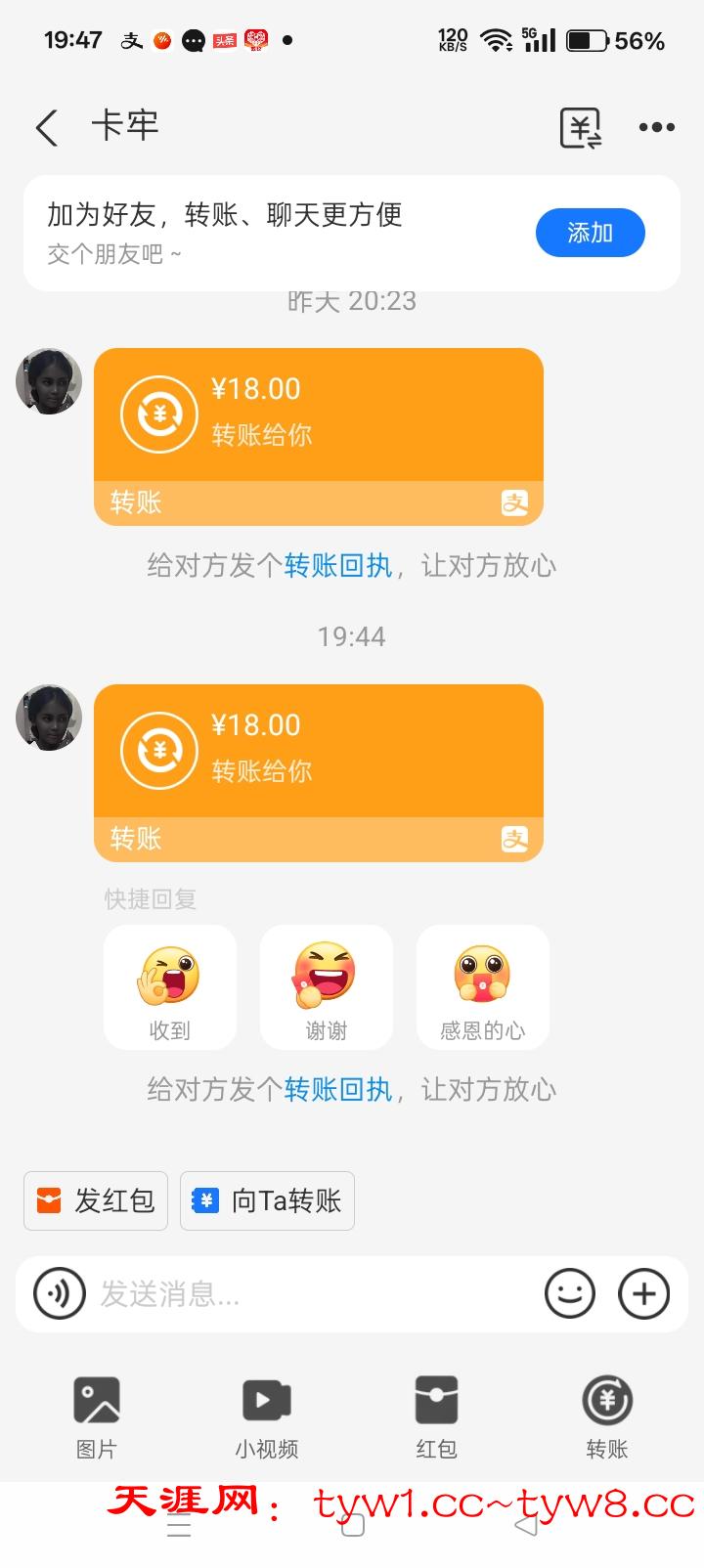Tap the 发红包 chip

click(96, 1200)
